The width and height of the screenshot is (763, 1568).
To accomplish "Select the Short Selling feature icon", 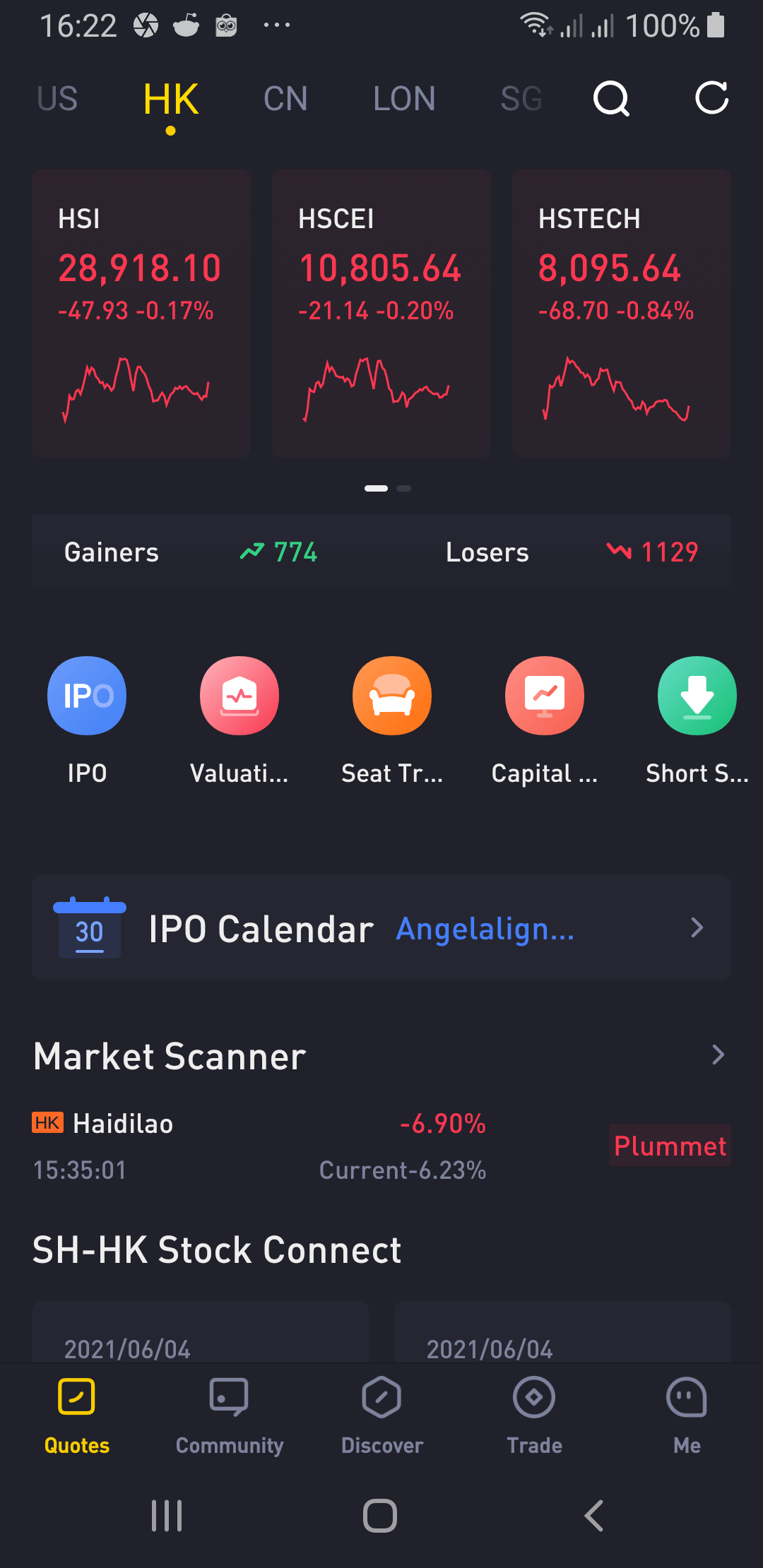I will coord(697,696).
